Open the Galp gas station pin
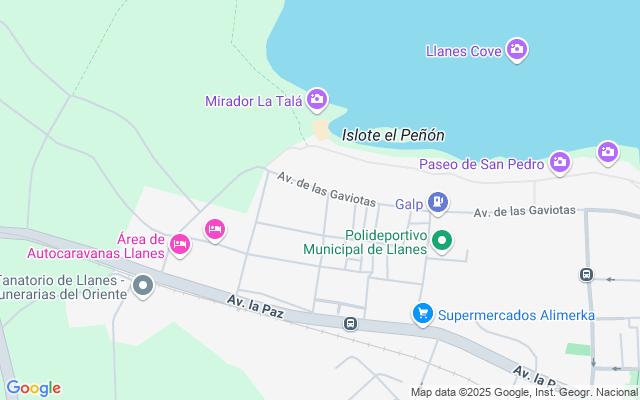This screenshot has width=640, height=400. pyautogui.click(x=437, y=203)
